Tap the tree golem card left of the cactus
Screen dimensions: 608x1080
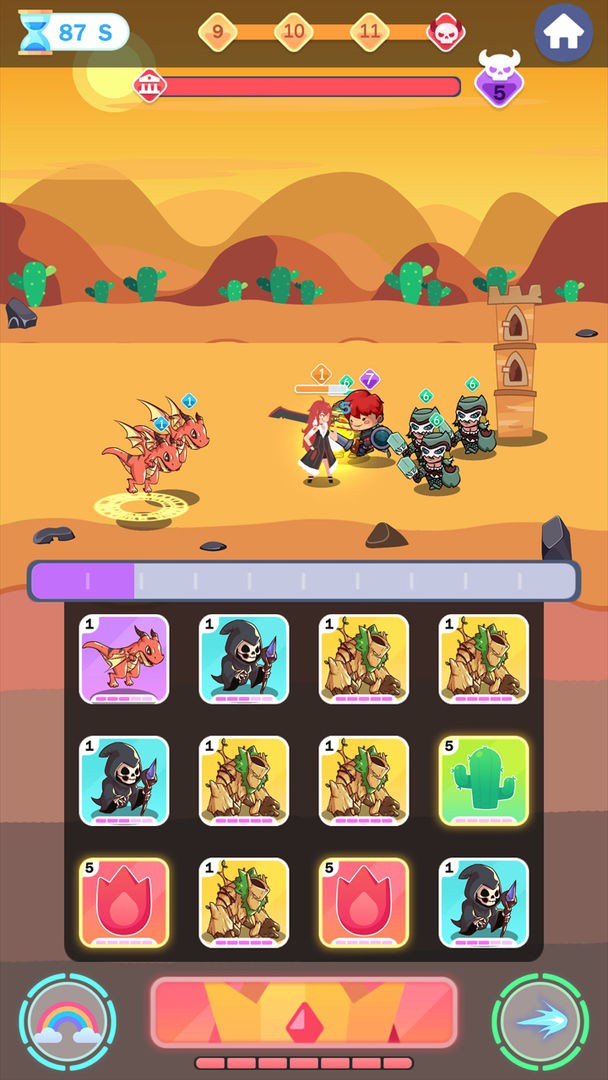(364, 781)
